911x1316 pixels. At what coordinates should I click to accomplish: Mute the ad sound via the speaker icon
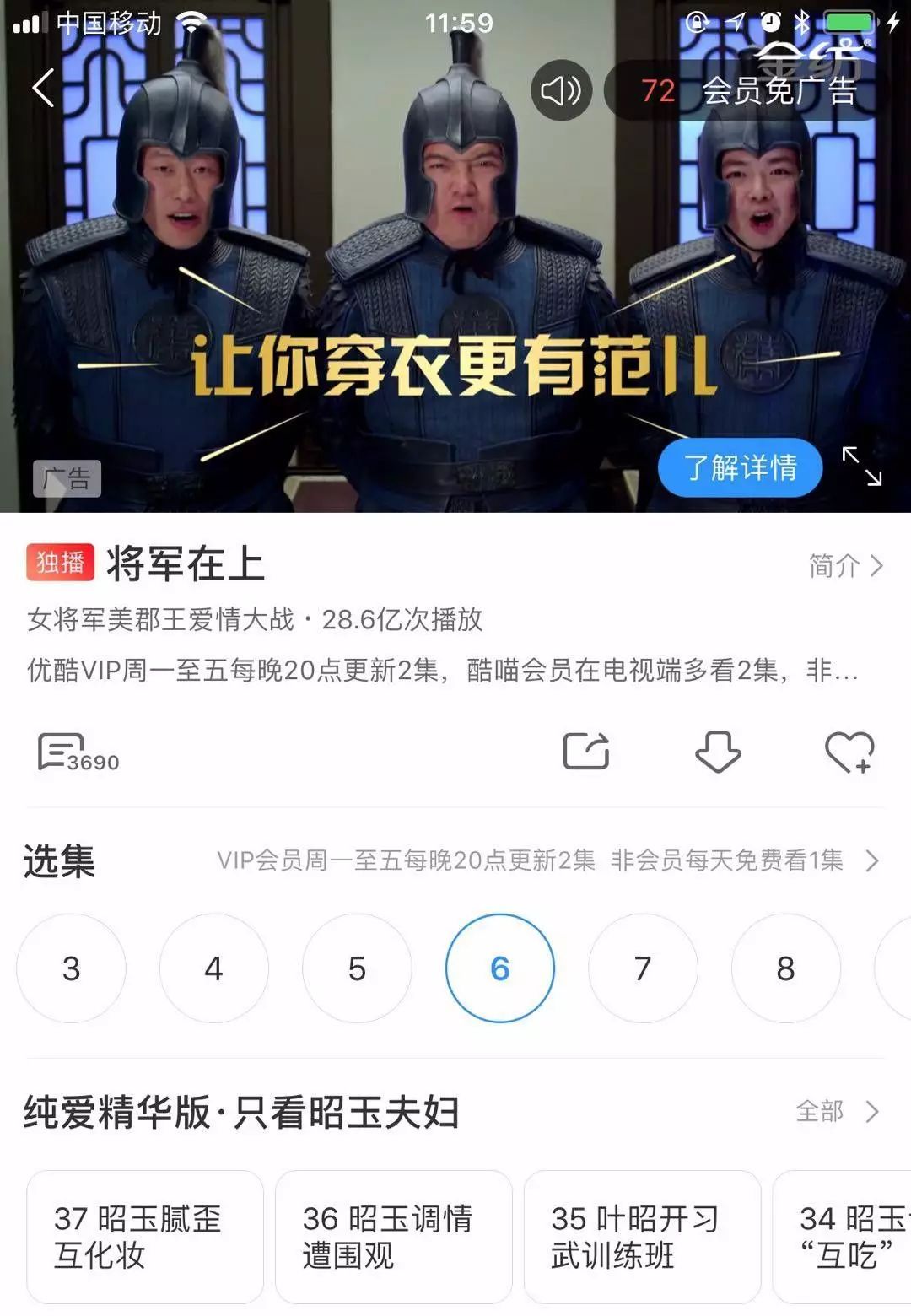coord(560,90)
